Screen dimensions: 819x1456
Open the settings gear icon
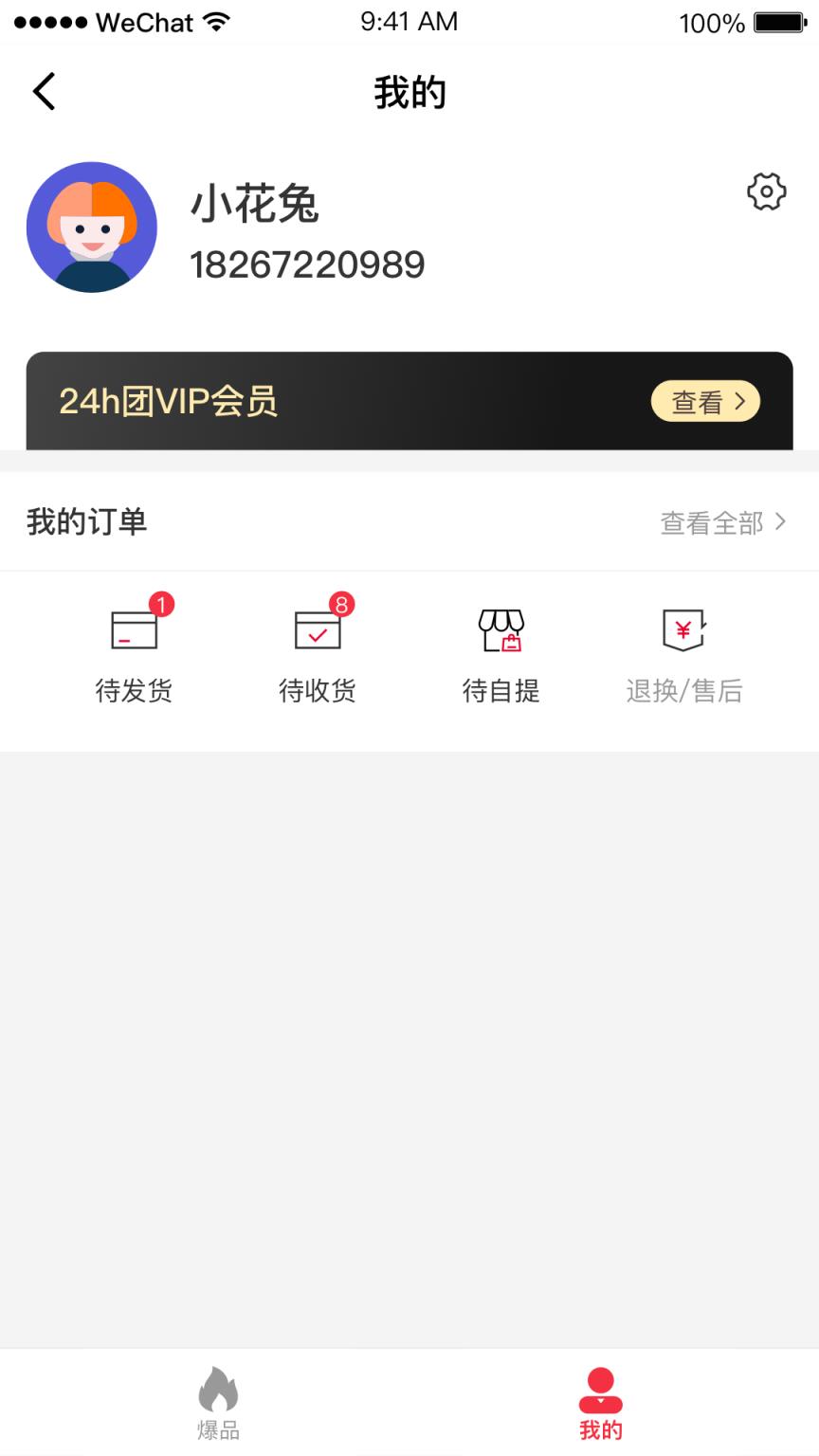tap(766, 191)
